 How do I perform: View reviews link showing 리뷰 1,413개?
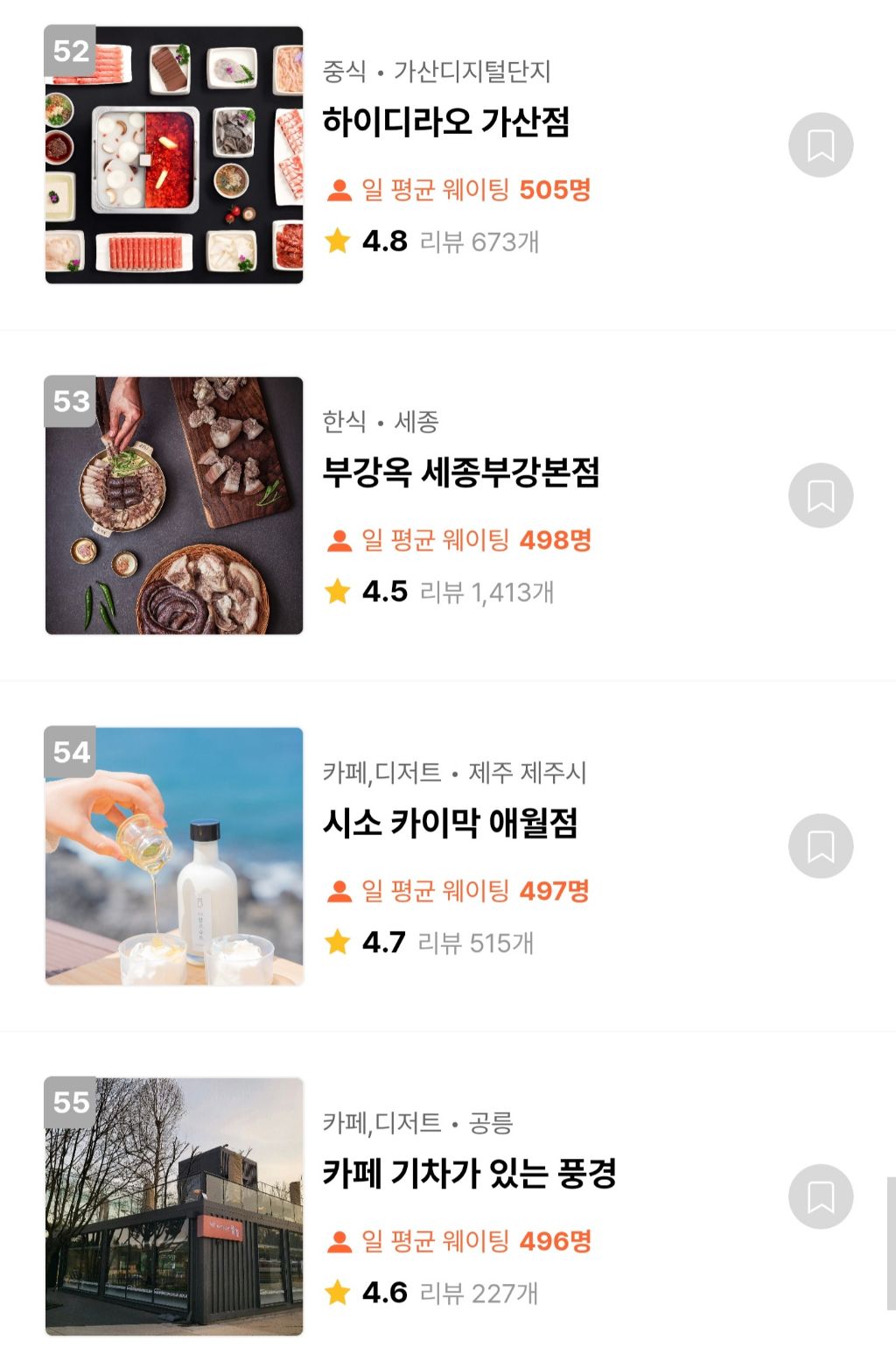point(492,591)
